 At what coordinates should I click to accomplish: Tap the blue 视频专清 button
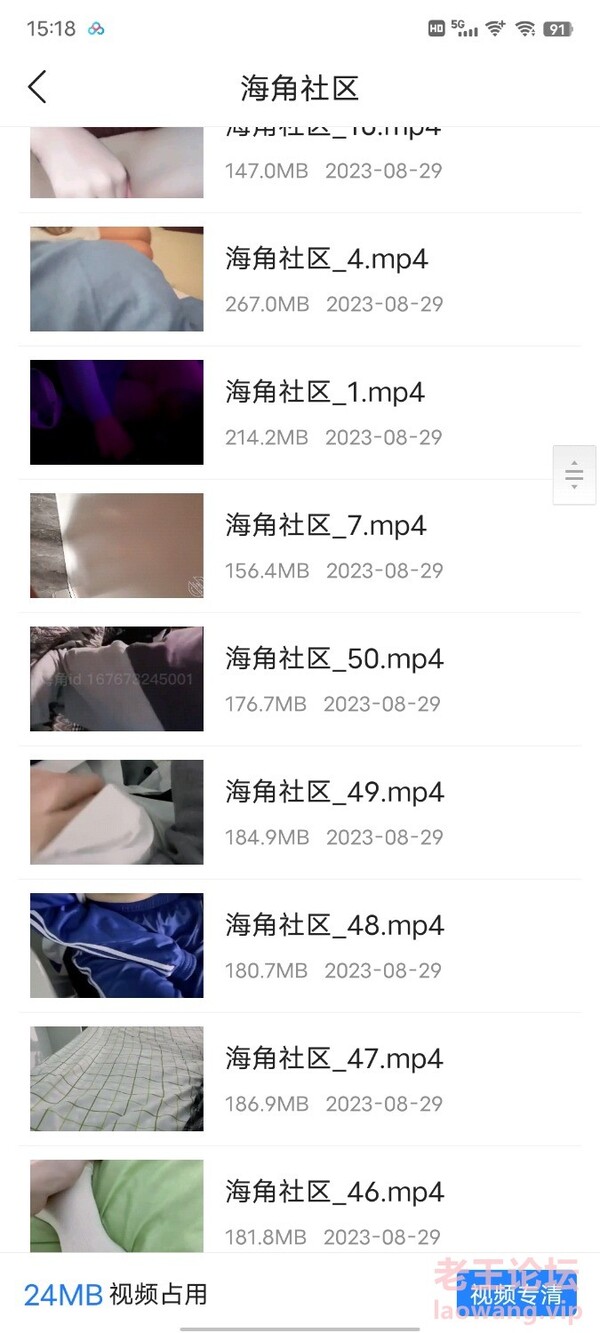click(517, 1295)
